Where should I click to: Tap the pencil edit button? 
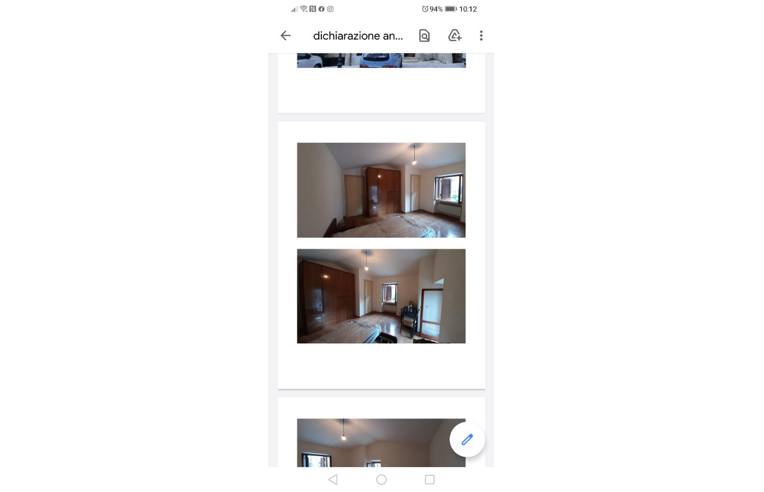(466, 439)
